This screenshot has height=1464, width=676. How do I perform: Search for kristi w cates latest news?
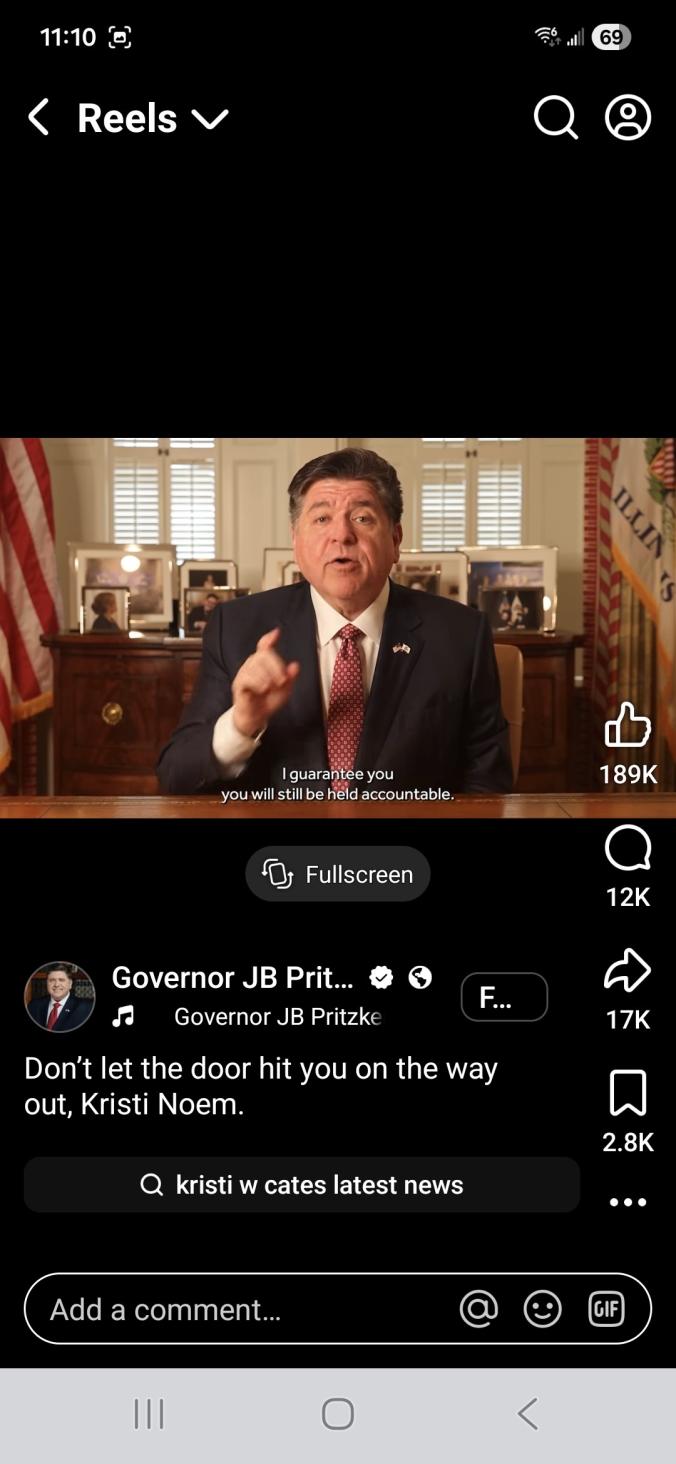pos(302,1185)
